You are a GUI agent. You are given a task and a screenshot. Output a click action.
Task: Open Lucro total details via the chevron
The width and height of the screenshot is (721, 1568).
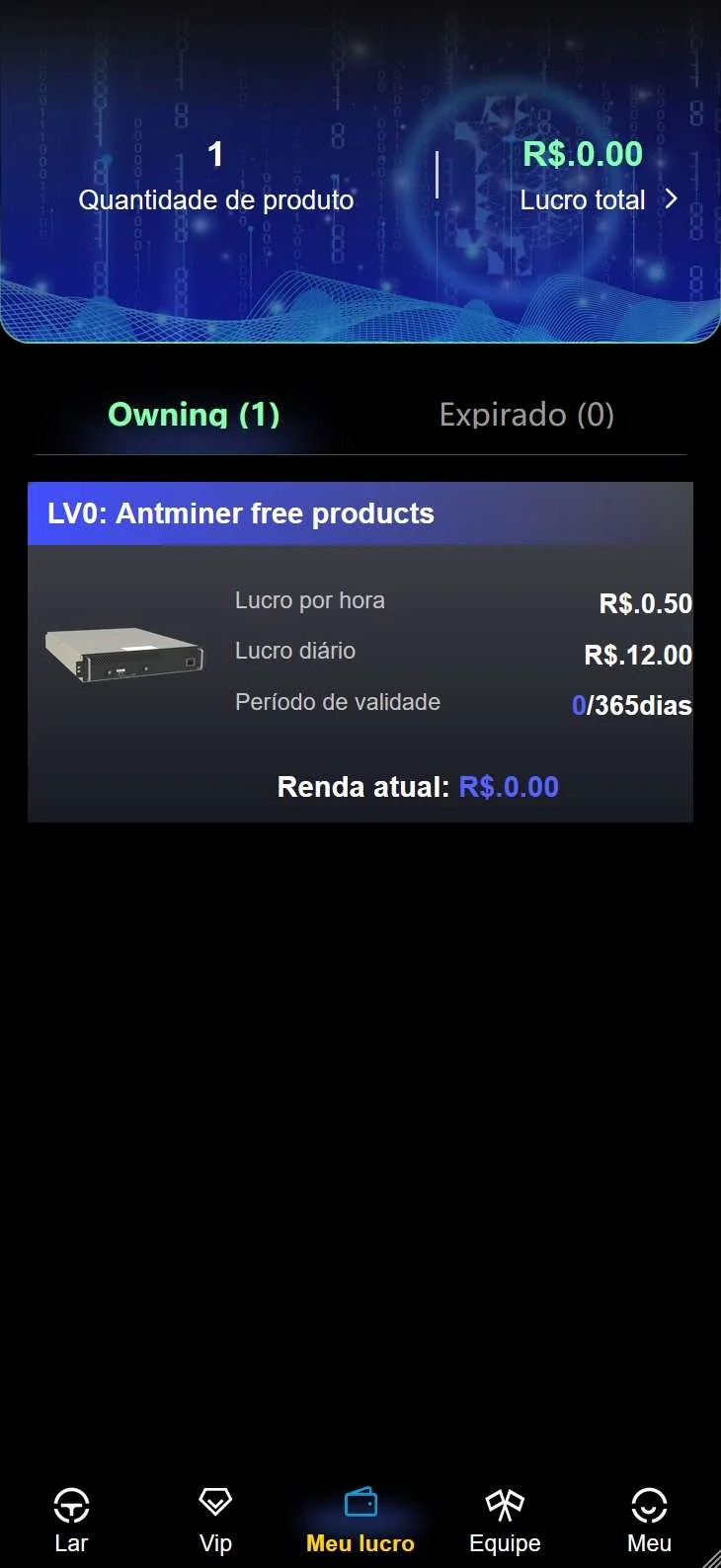coord(672,199)
